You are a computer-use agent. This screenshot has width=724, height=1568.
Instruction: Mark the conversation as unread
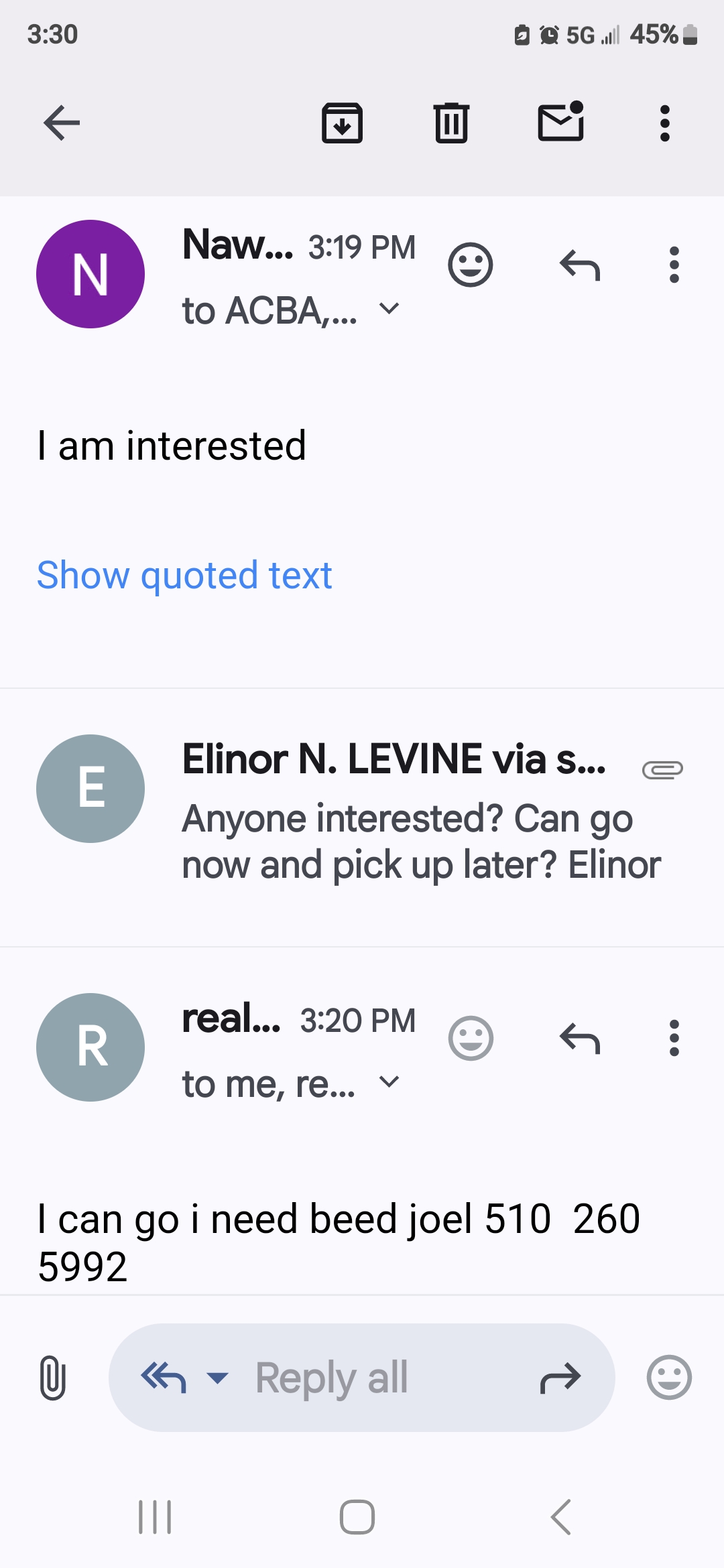pos(561,122)
